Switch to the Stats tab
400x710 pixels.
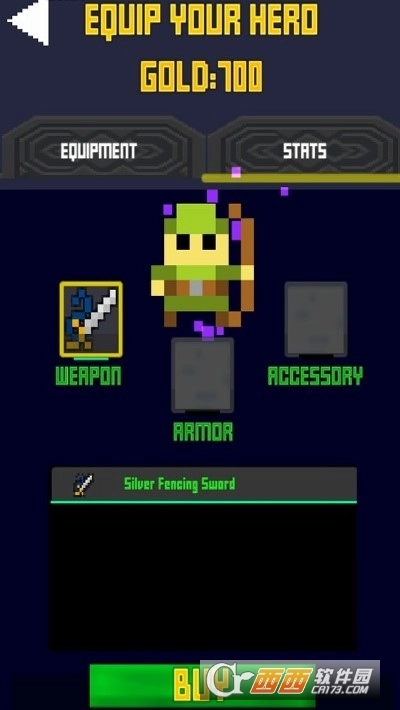click(304, 149)
